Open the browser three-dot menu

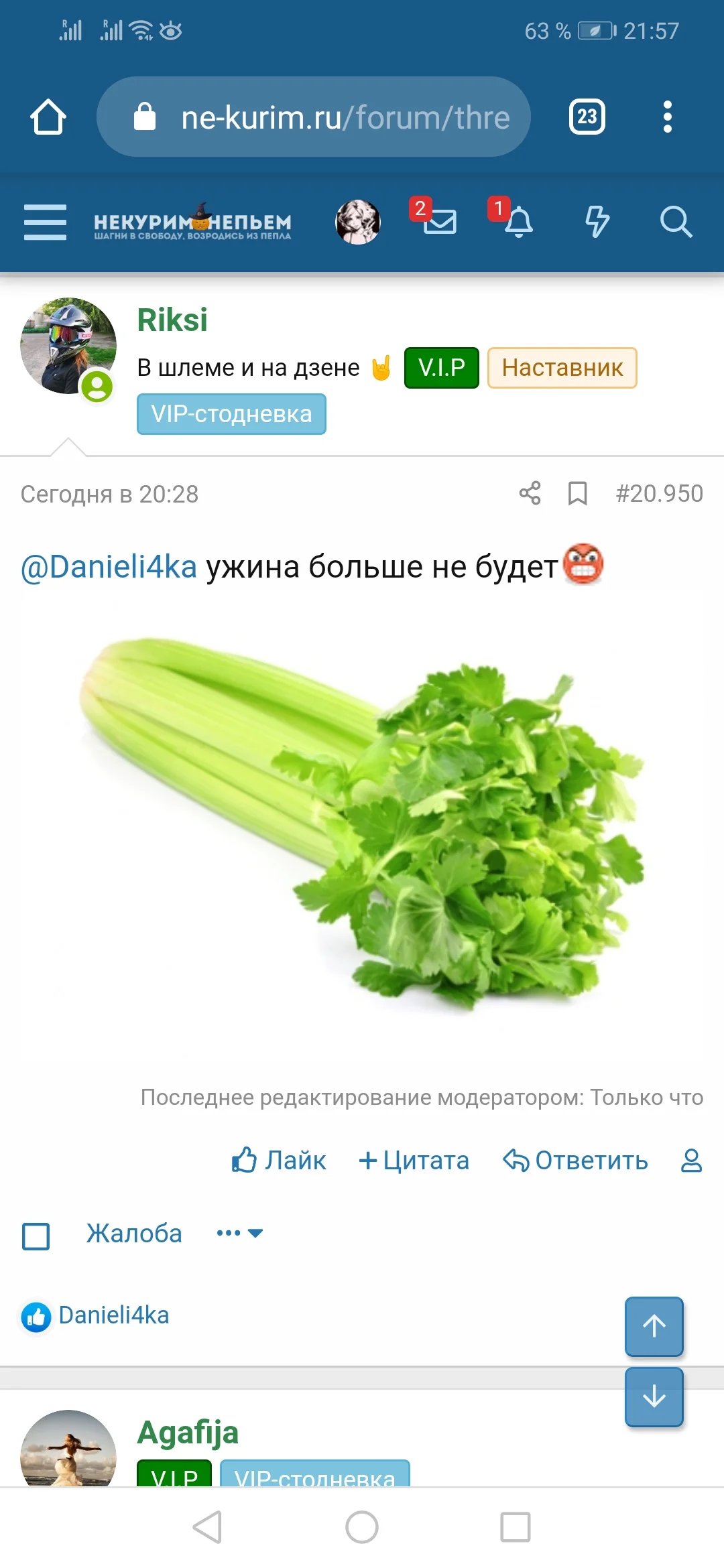click(x=666, y=117)
